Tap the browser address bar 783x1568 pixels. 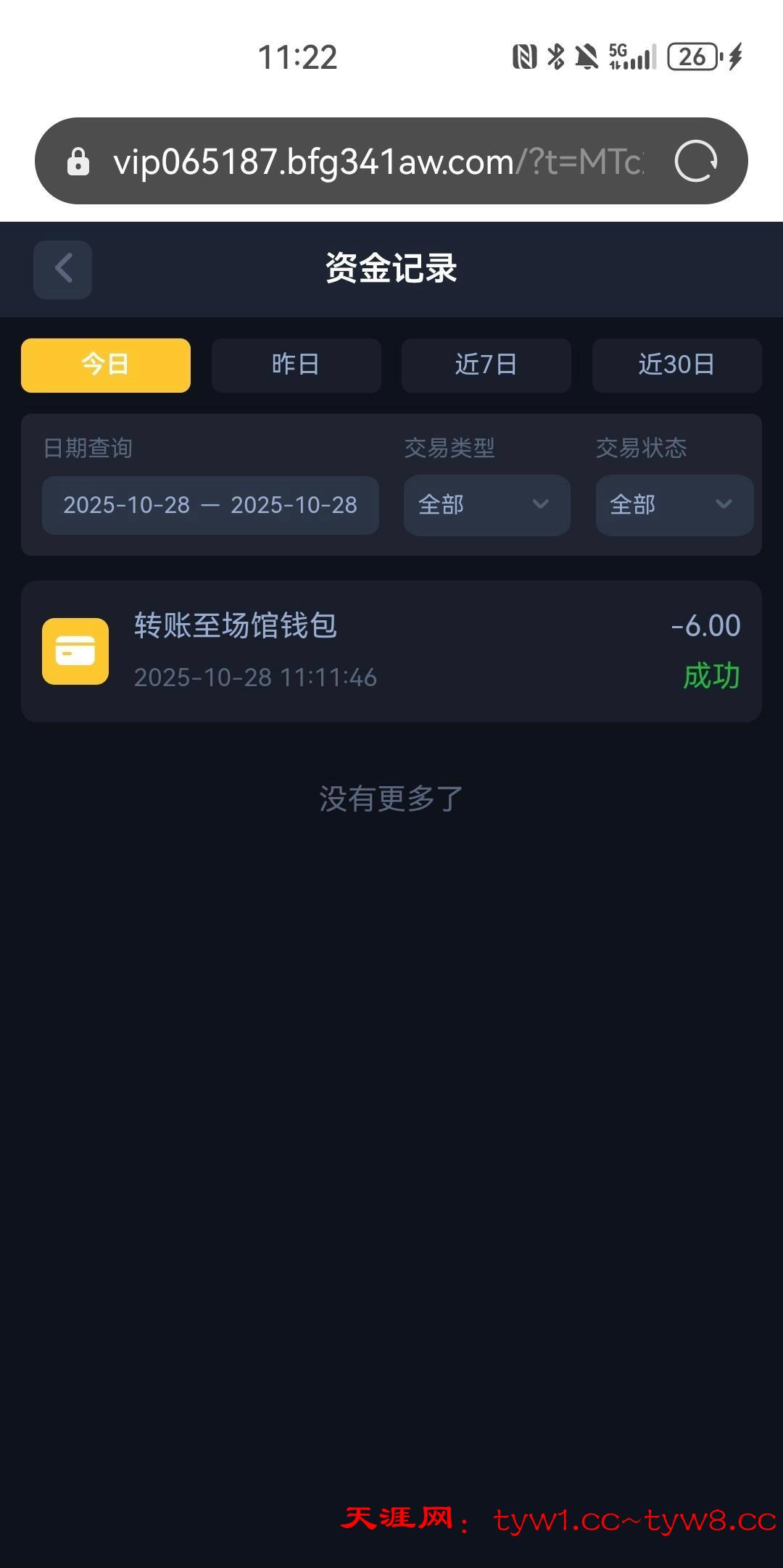coord(377,162)
